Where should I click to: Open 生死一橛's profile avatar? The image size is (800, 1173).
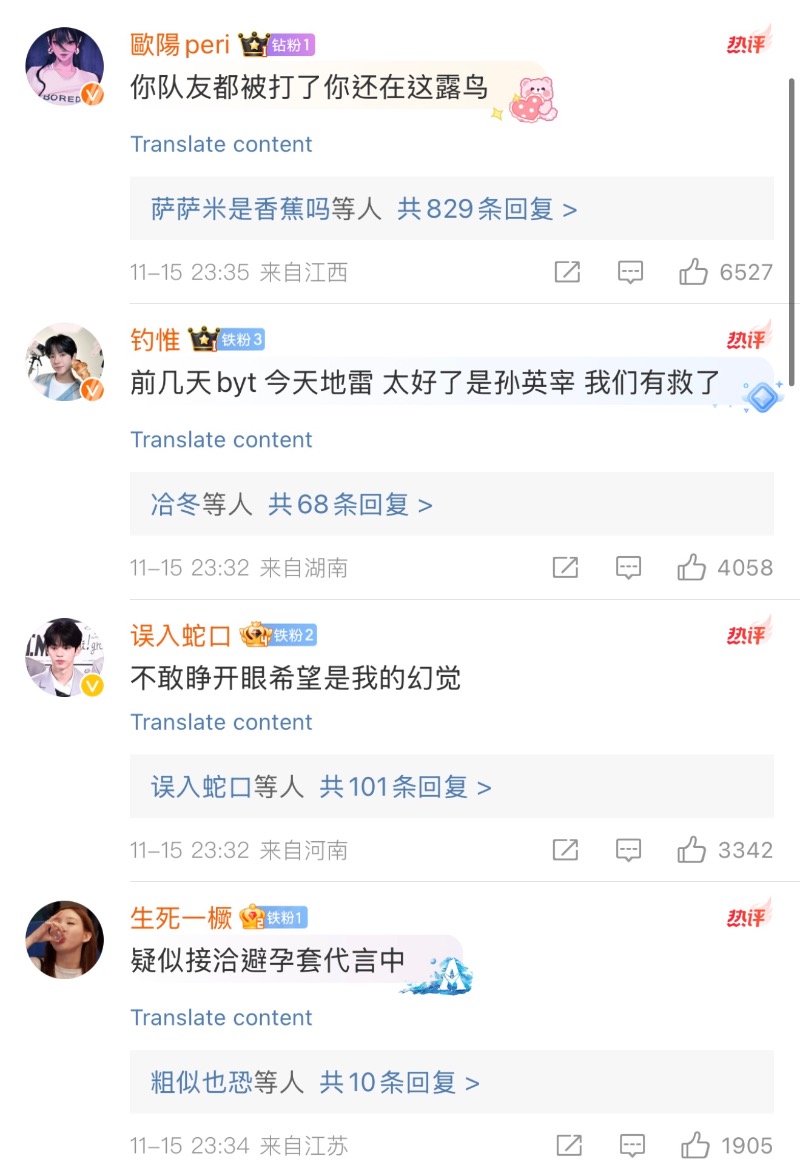64,940
